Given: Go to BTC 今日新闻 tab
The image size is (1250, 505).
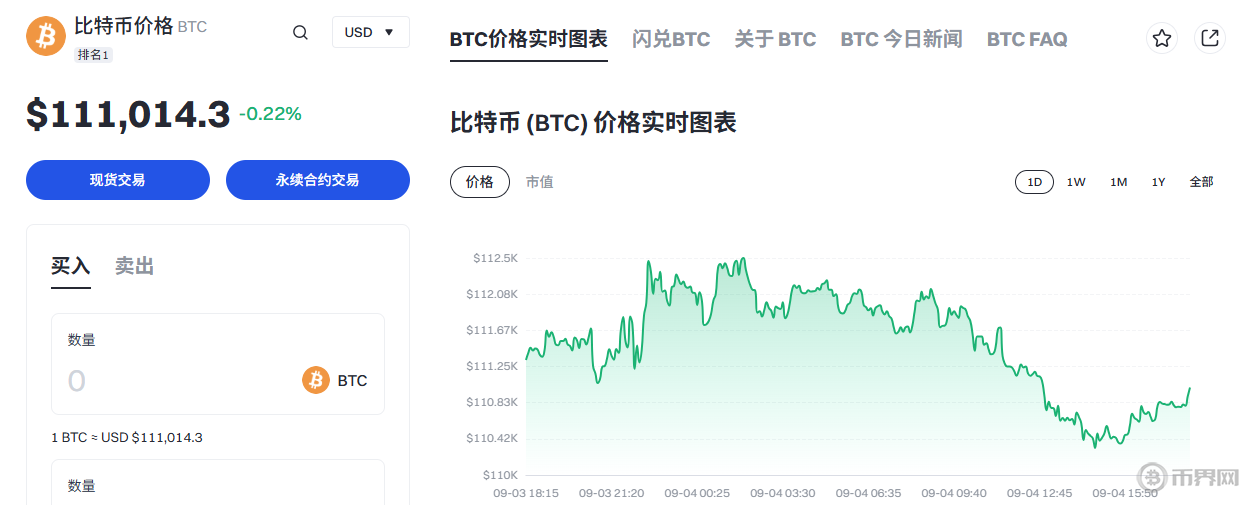Looking at the screenshot, I should [901, 39].
